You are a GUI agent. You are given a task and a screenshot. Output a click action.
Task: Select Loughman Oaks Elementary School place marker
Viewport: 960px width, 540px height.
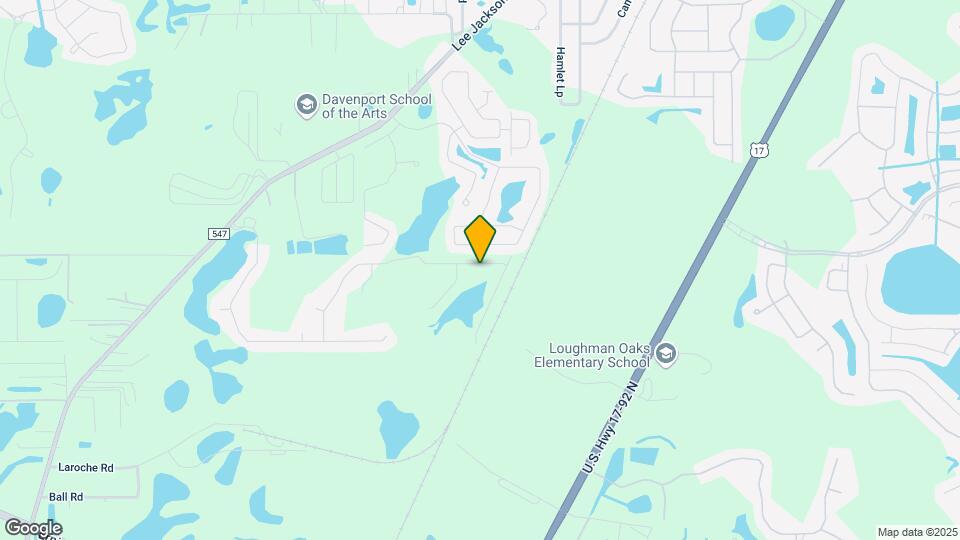click(667, 353)
